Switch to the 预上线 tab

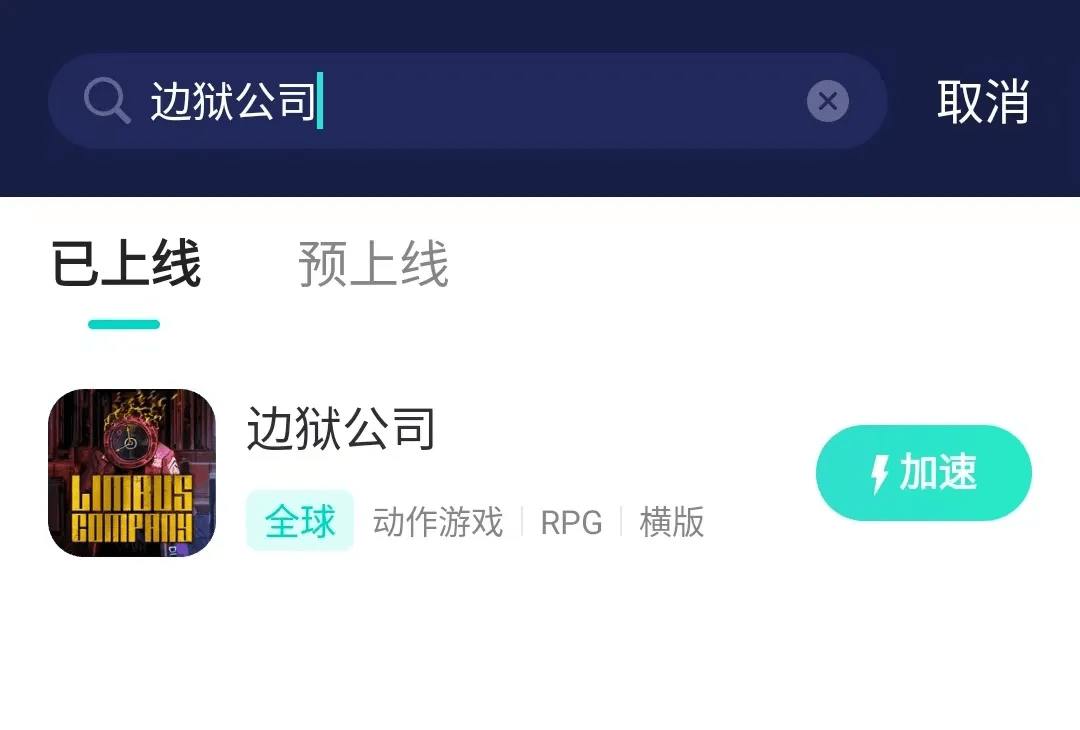coord(373,266)
